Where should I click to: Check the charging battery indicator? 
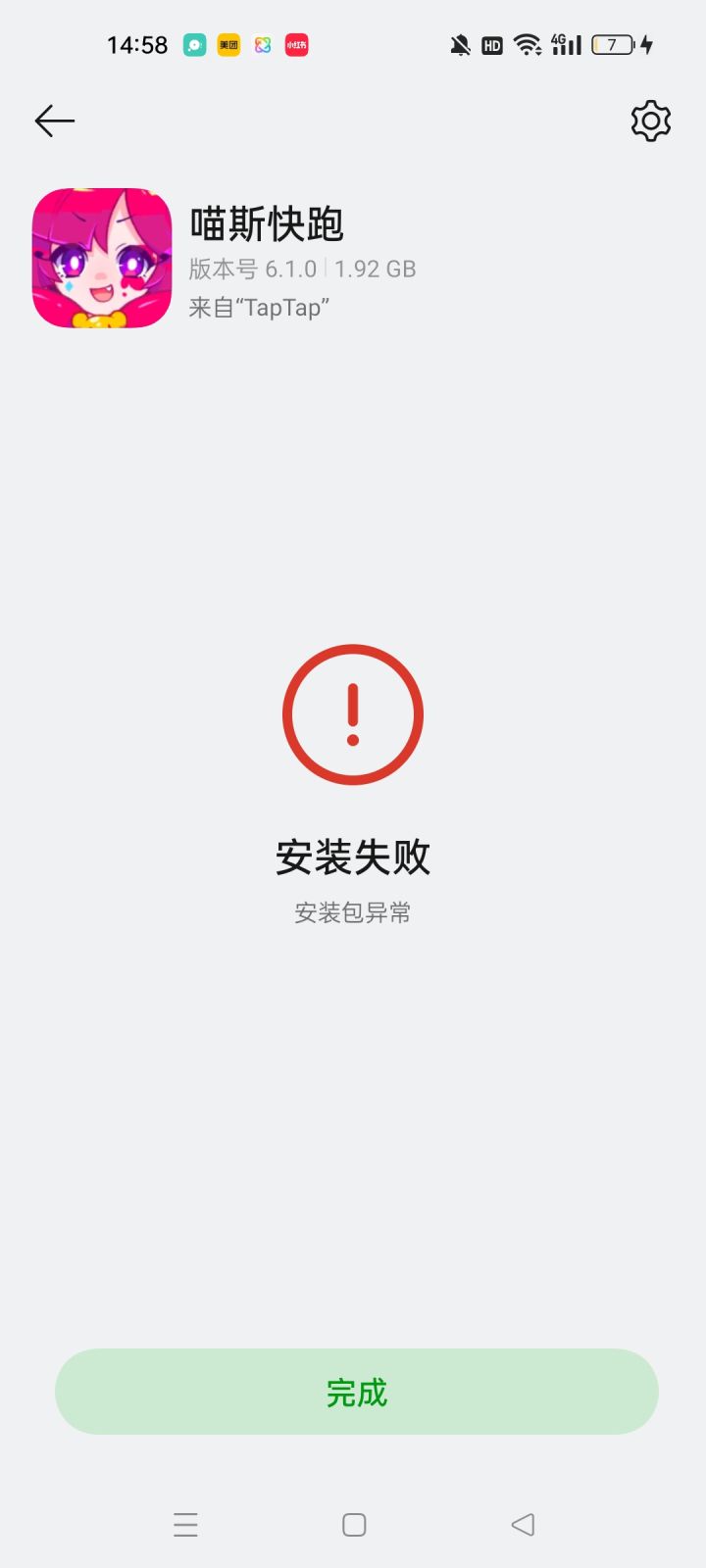[x=613, y=44]
